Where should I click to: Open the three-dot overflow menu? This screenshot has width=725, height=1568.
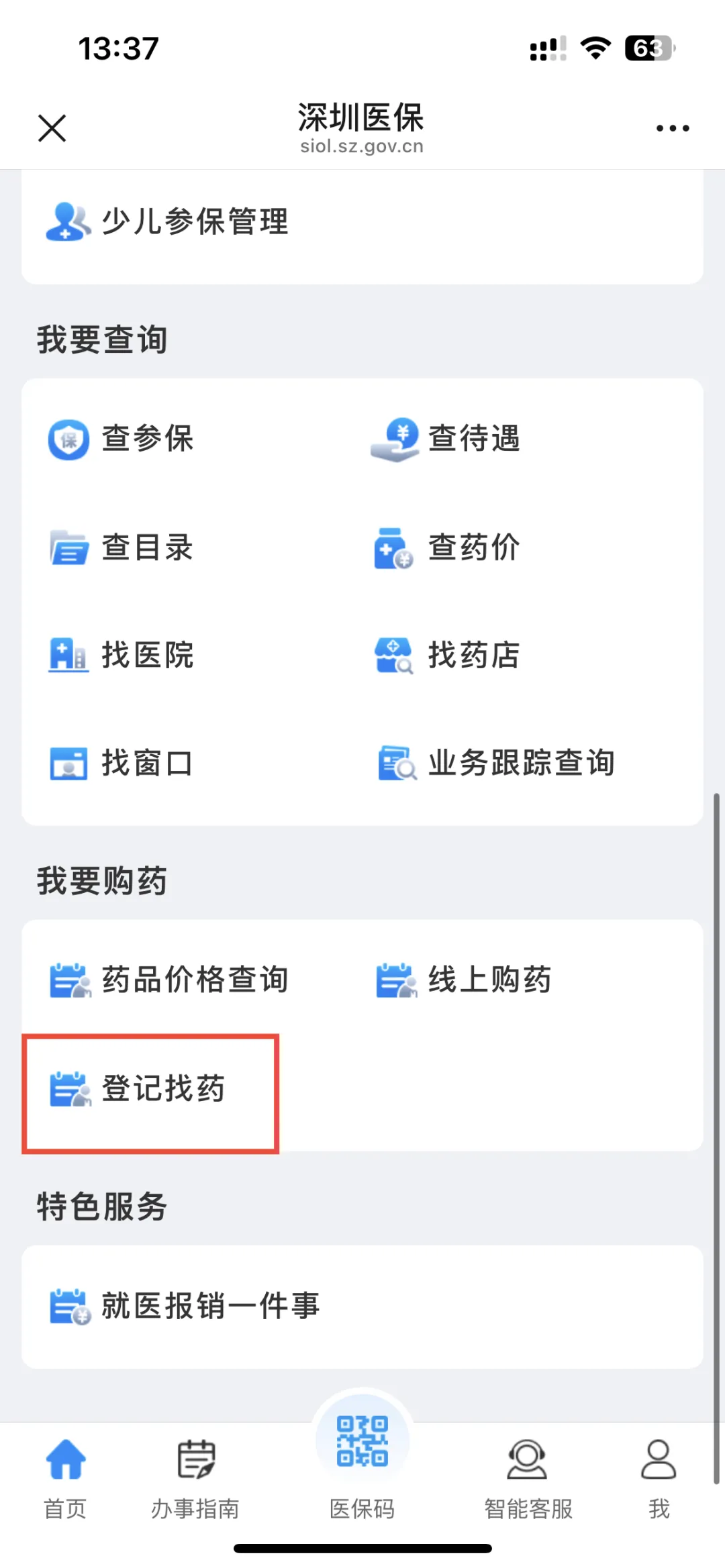coord(672,128)
